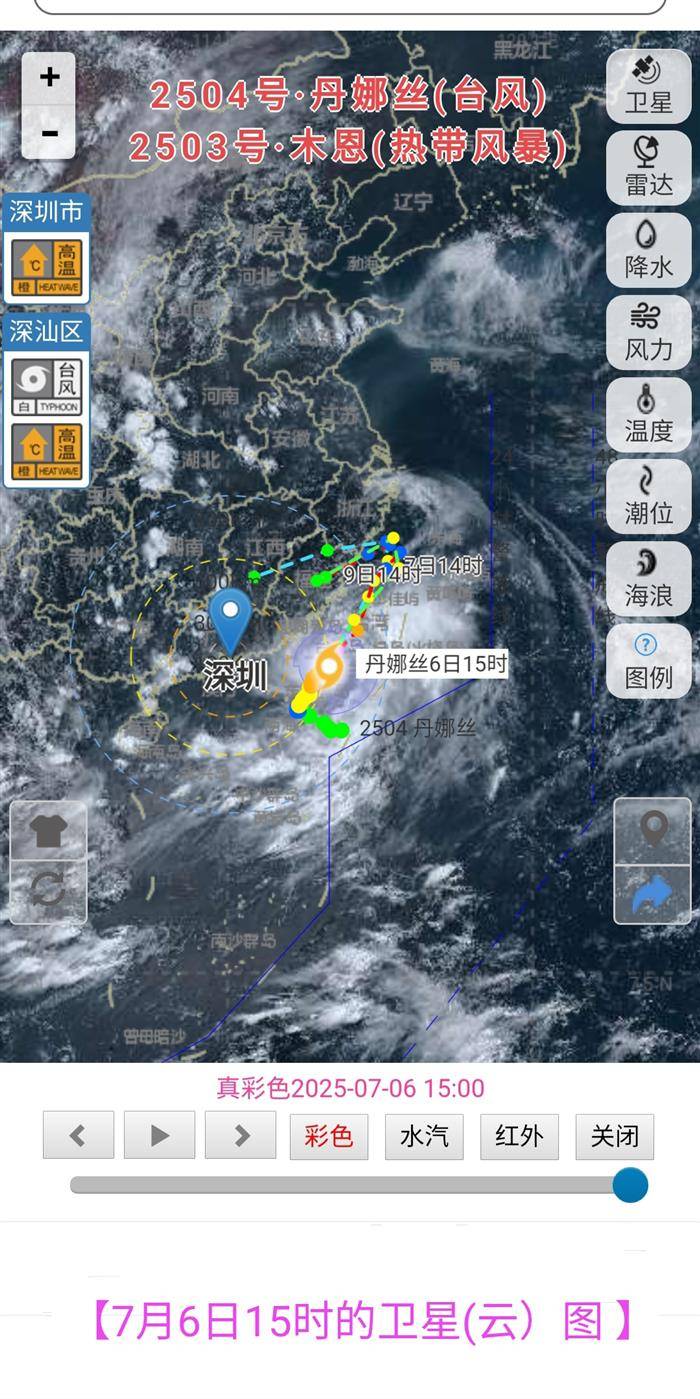The width and height of the screenshot is (700, 1399).
Task: Open 深圳市 heat wave warning
Action: coord(47,266)
